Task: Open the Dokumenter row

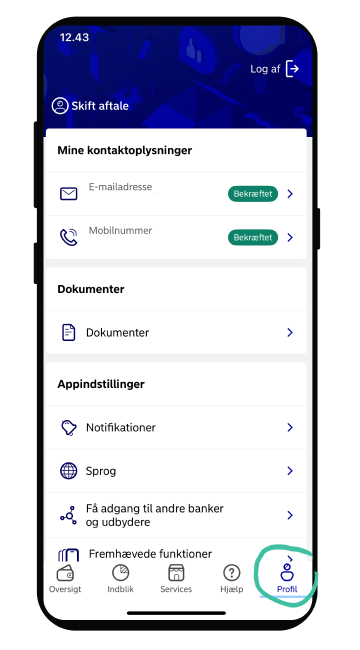Action: pos(176,332)
